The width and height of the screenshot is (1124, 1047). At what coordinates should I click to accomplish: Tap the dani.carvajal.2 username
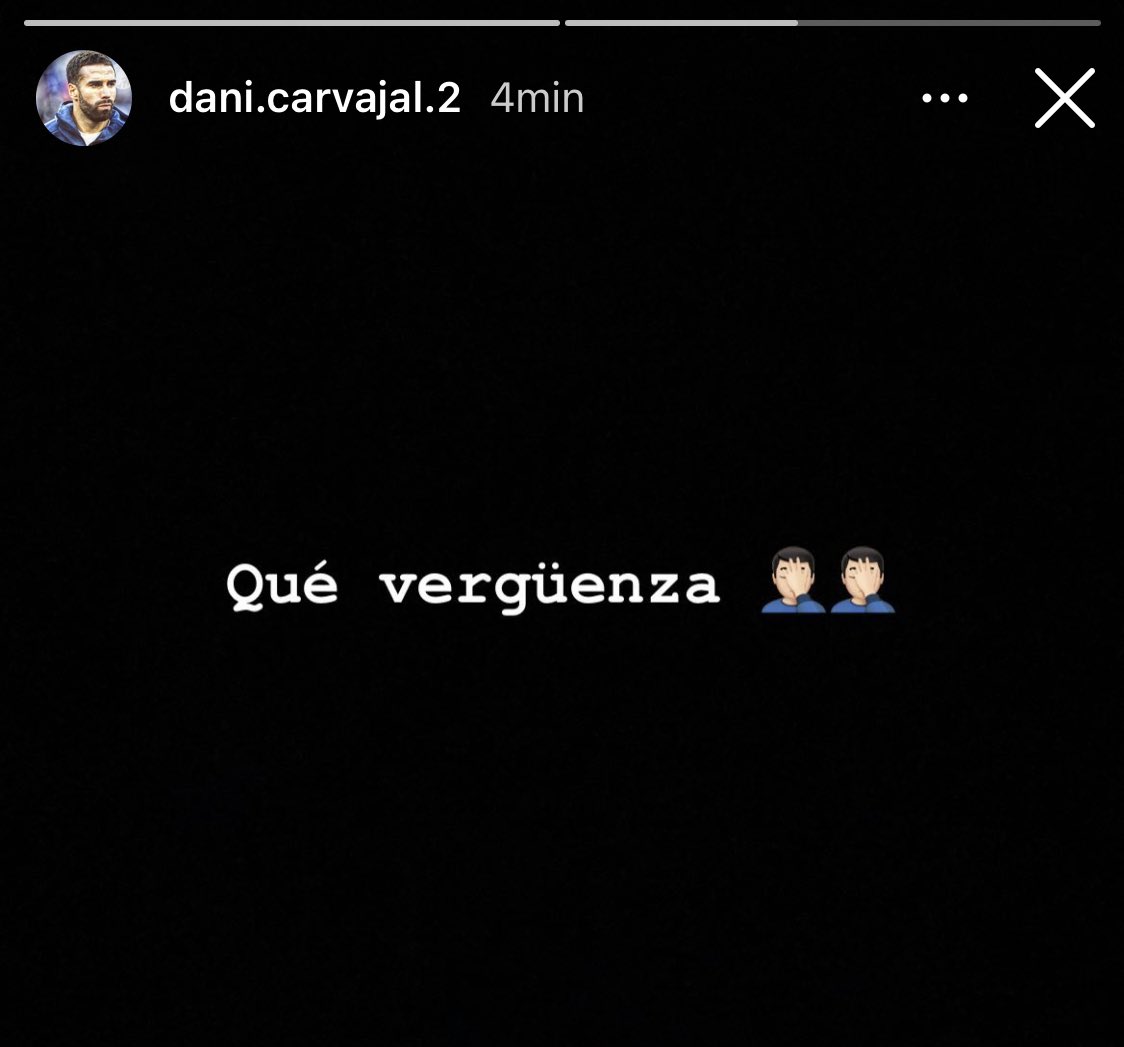(x=314, y=98)
